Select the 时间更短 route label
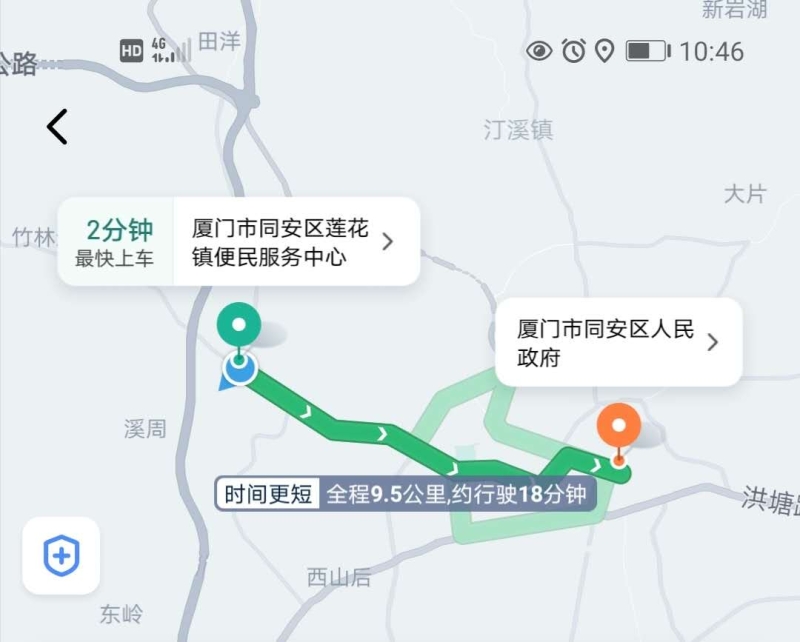Image resolution: width=800 pixels, height=642 pixels. click(x=268, y=494)
